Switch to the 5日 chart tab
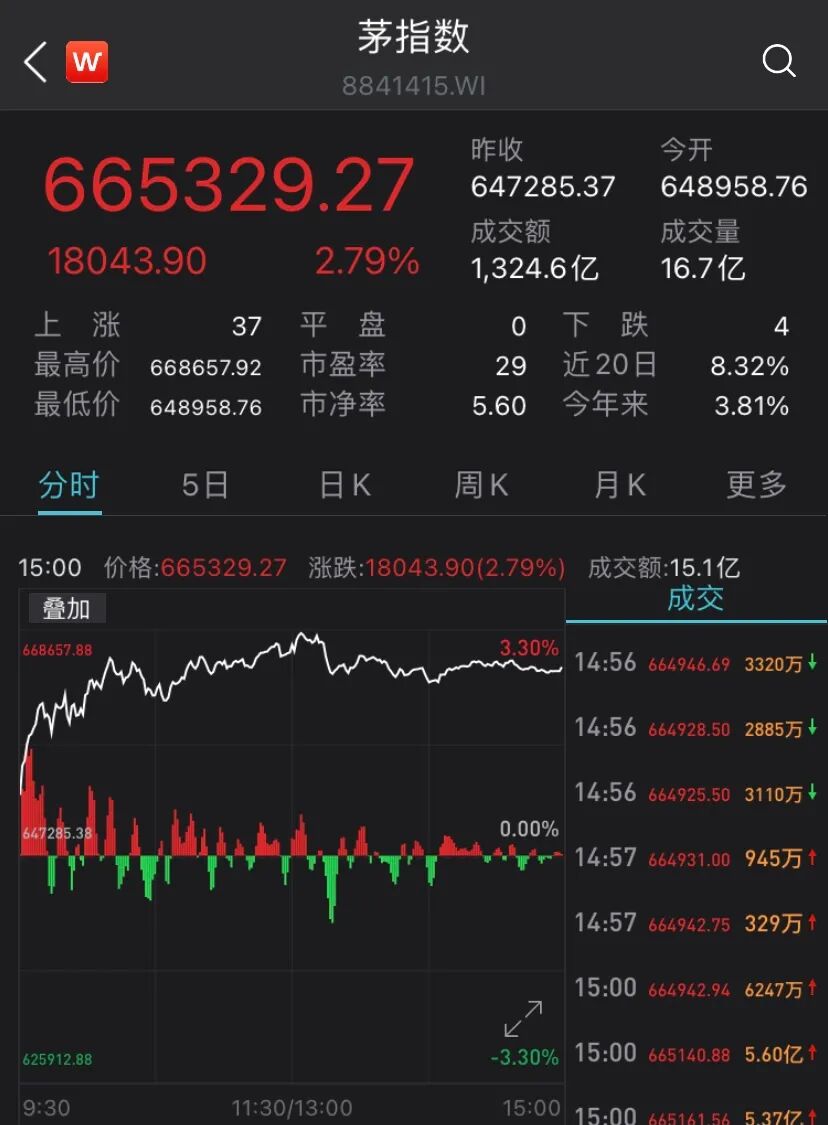 (205, 486)
